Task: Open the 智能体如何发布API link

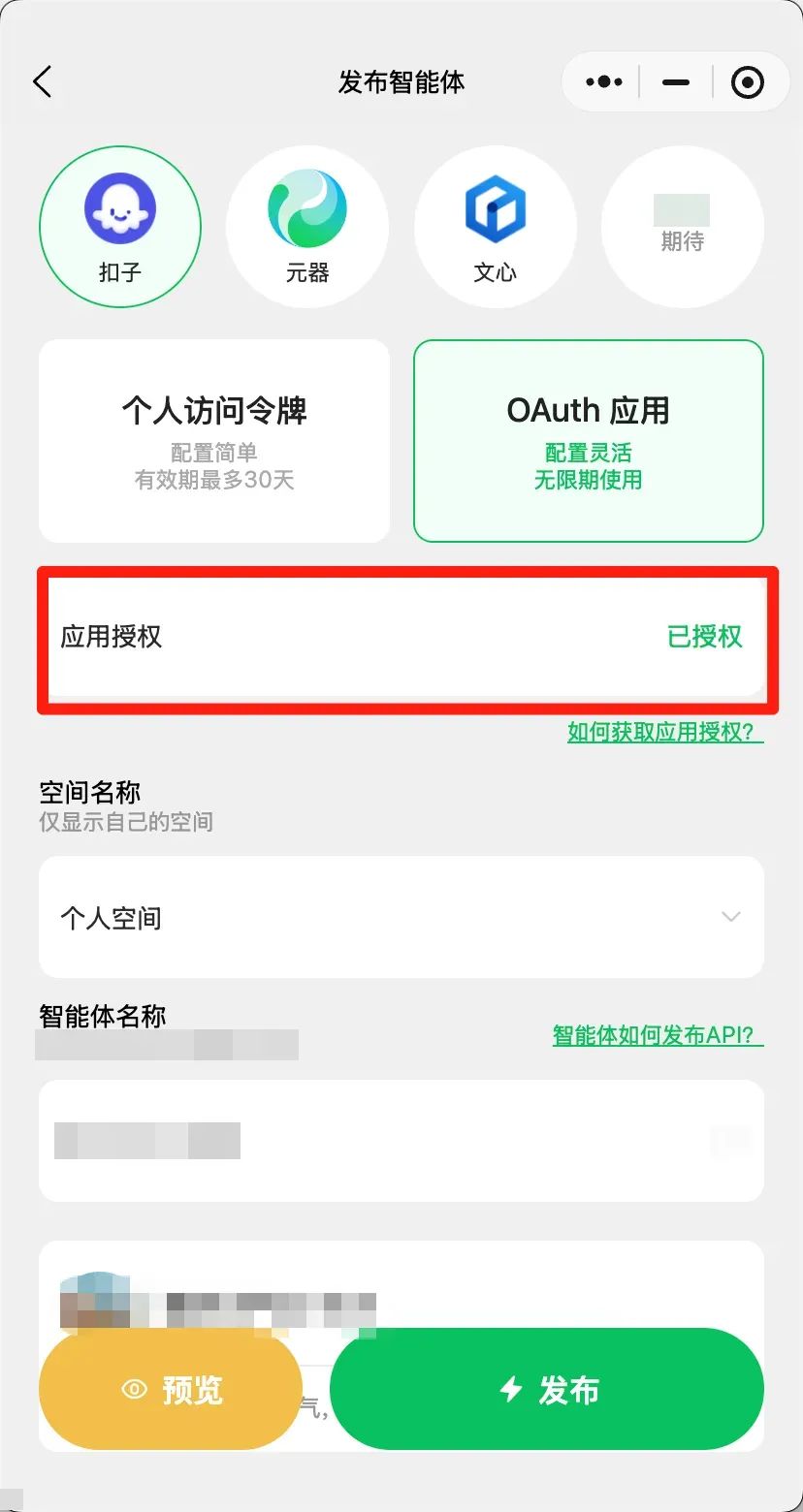Action: click(658, 1035)
